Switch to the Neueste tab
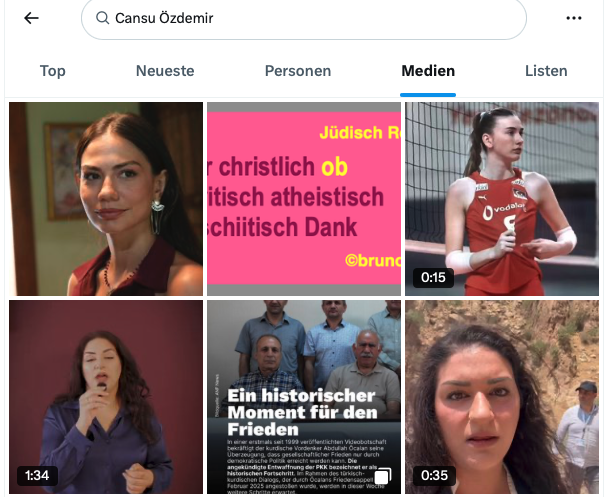Viewport: 609px width, 497px height. click(165, 71)
